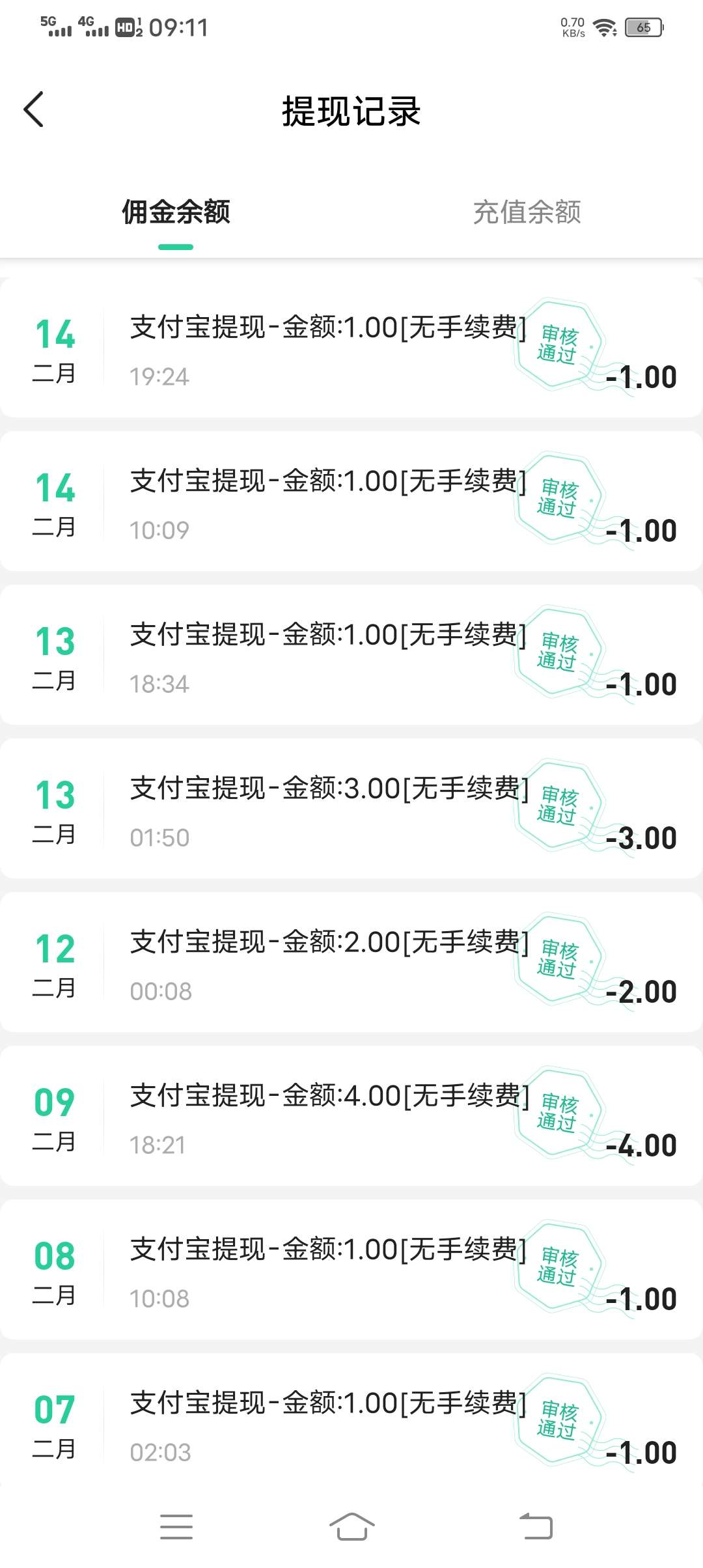The height and width of the screenshot is (1568, 703).
Task: Go back from the 提现记录 page
Action: pos(34,109)
